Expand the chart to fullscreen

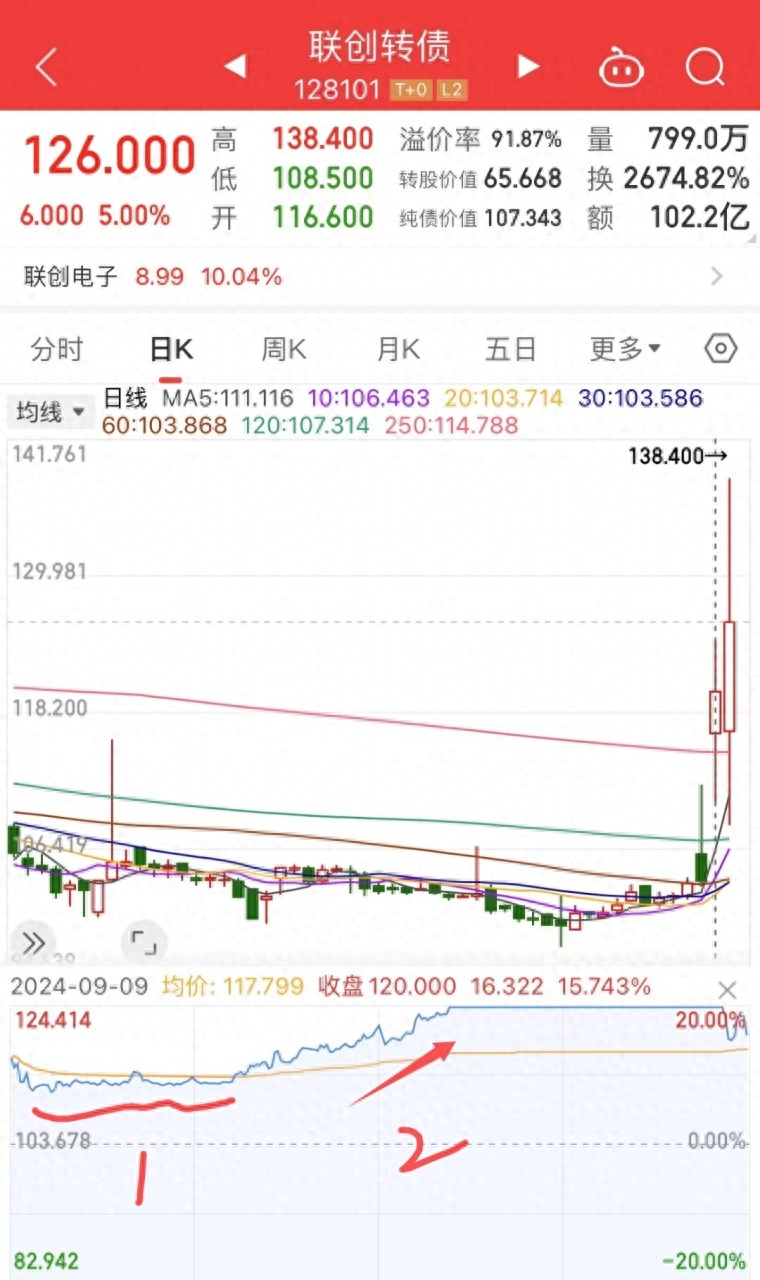pyautogui.click(x=144, y=942)
